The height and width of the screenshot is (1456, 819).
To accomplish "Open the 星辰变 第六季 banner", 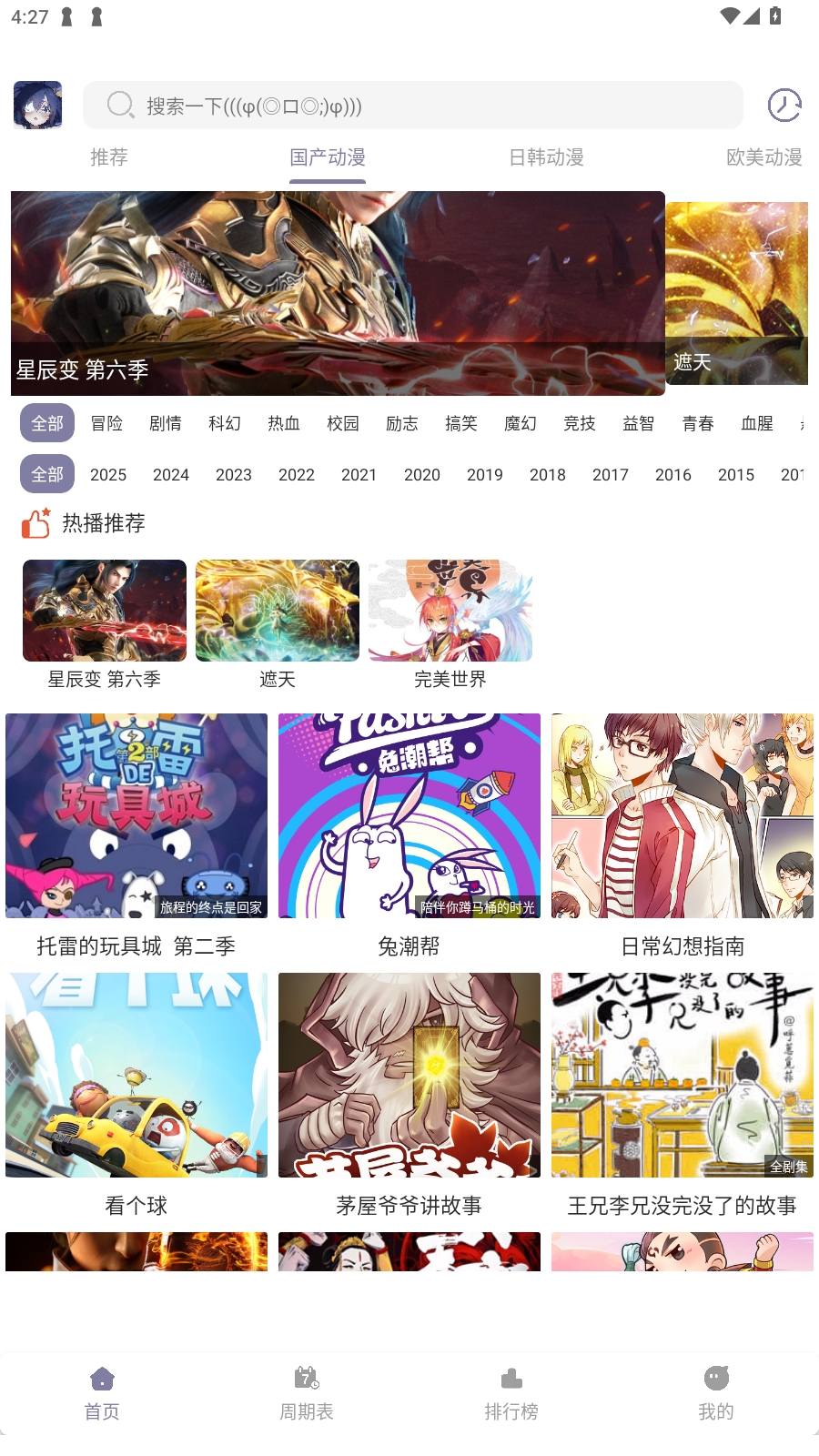I will click(337, 293).
